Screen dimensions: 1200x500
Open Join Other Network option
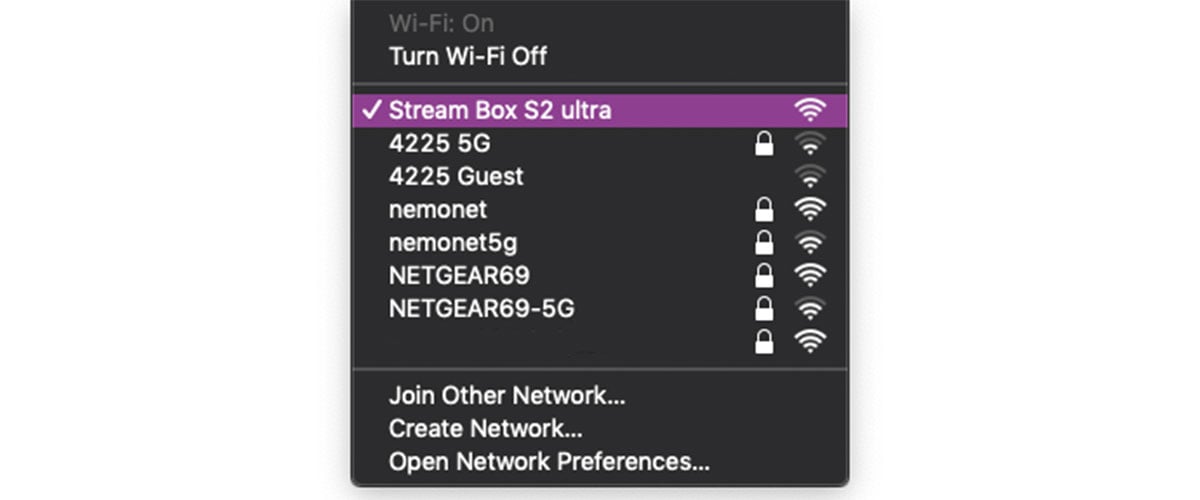pyautogui.click(x=507, y=396)
